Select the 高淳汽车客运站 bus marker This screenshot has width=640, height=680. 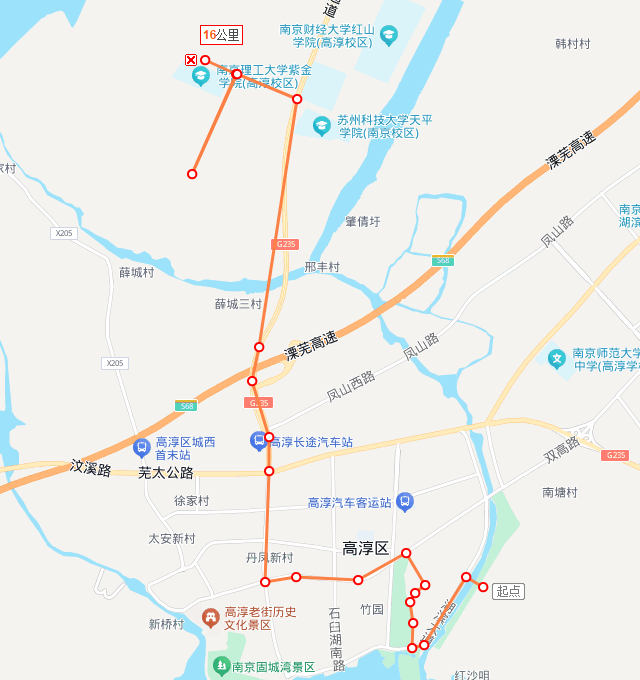coord(404,501)
